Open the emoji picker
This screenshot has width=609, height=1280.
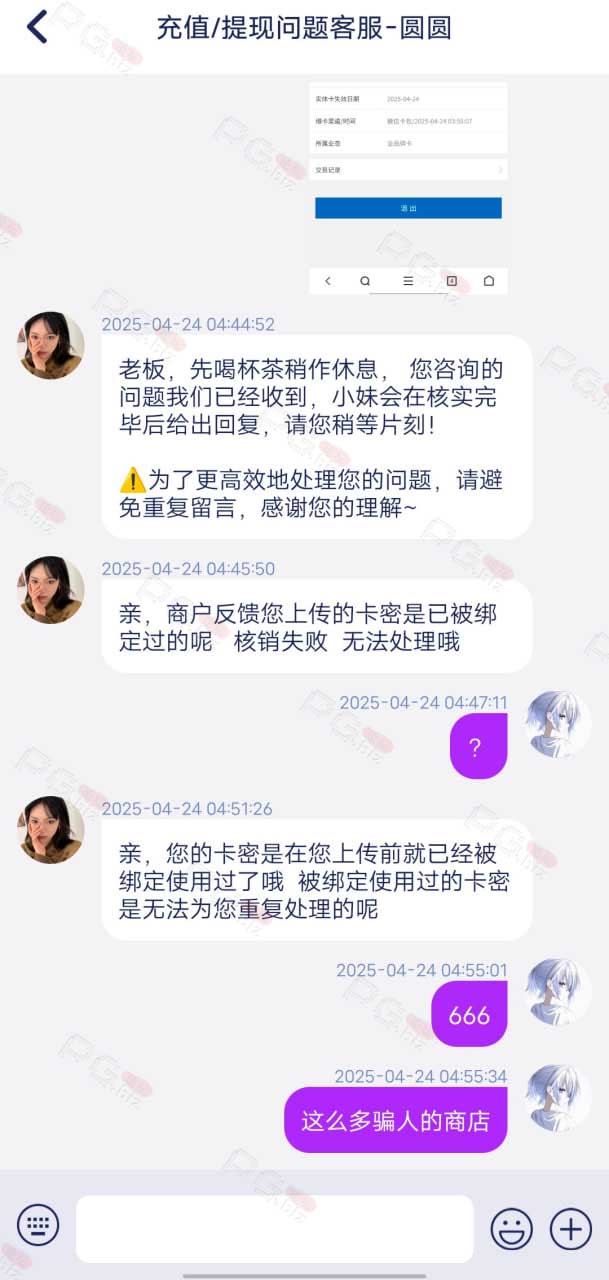coord(511,1228)
